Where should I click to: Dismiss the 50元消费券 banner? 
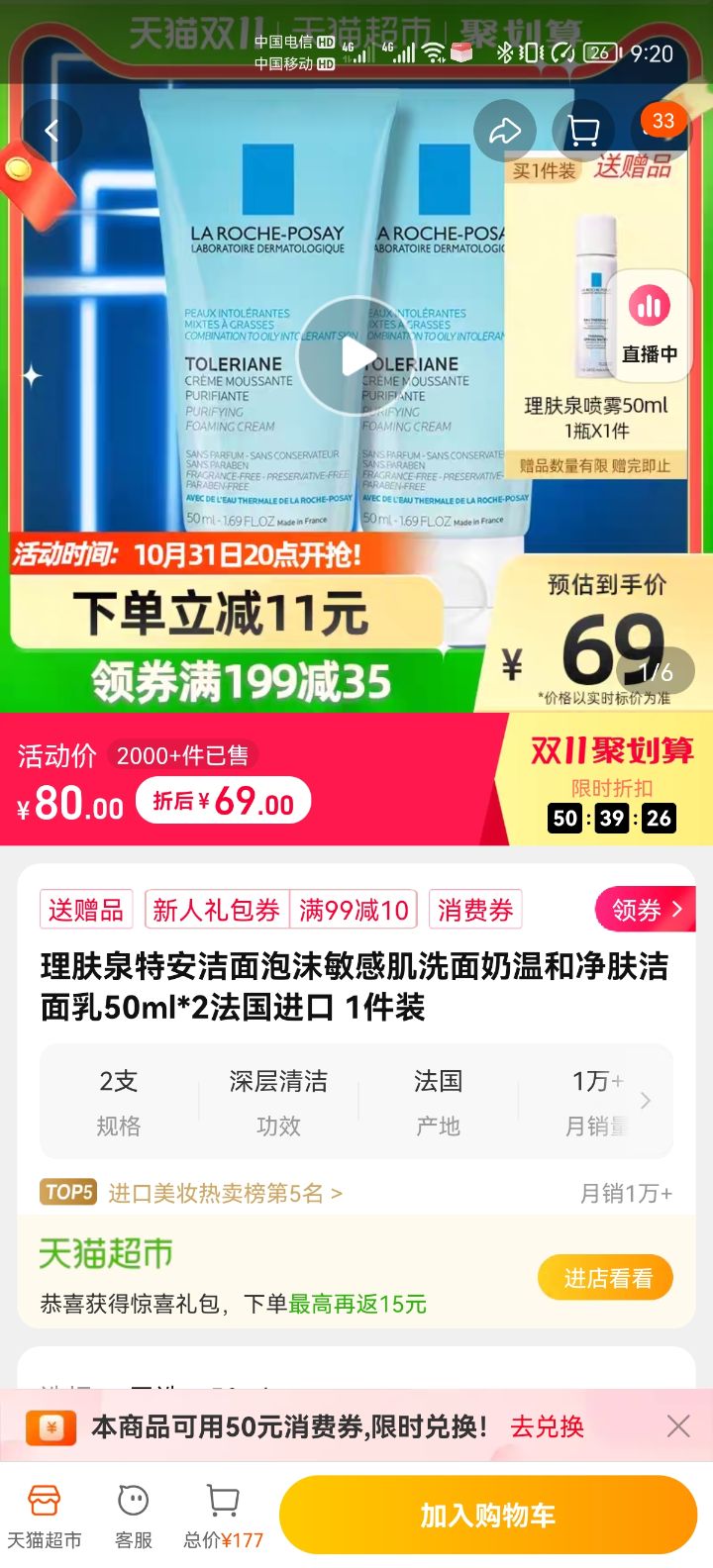(x=678, y=1425)
